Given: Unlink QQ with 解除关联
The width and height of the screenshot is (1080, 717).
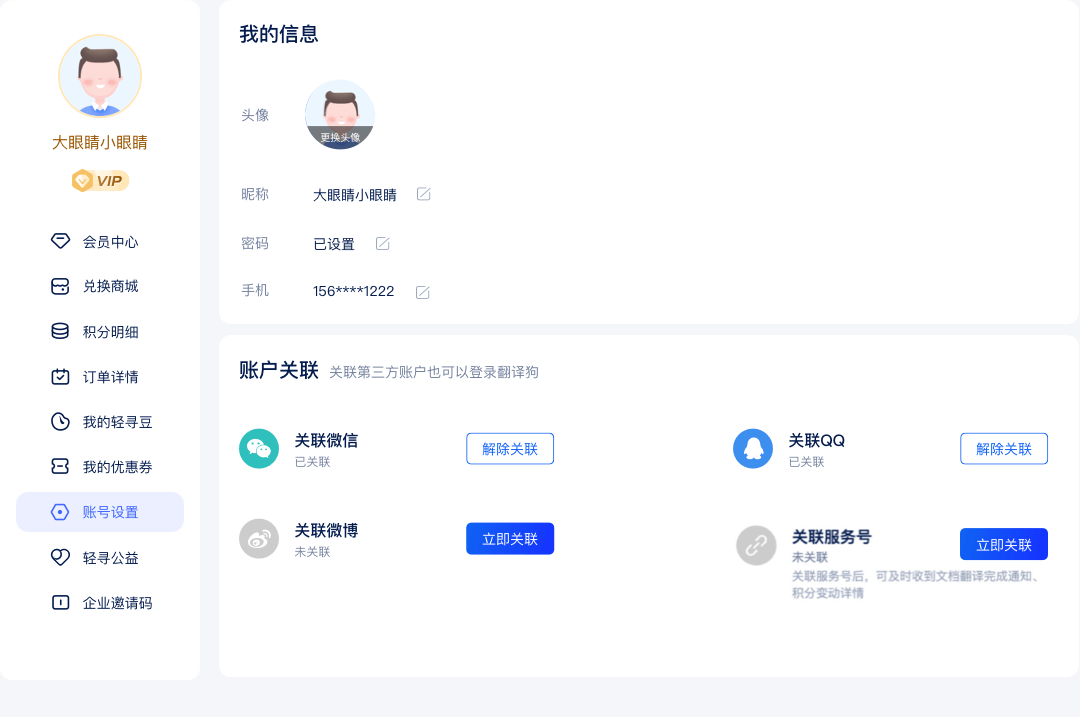Looking at the screenshot, I should [x=1004, y=449].
